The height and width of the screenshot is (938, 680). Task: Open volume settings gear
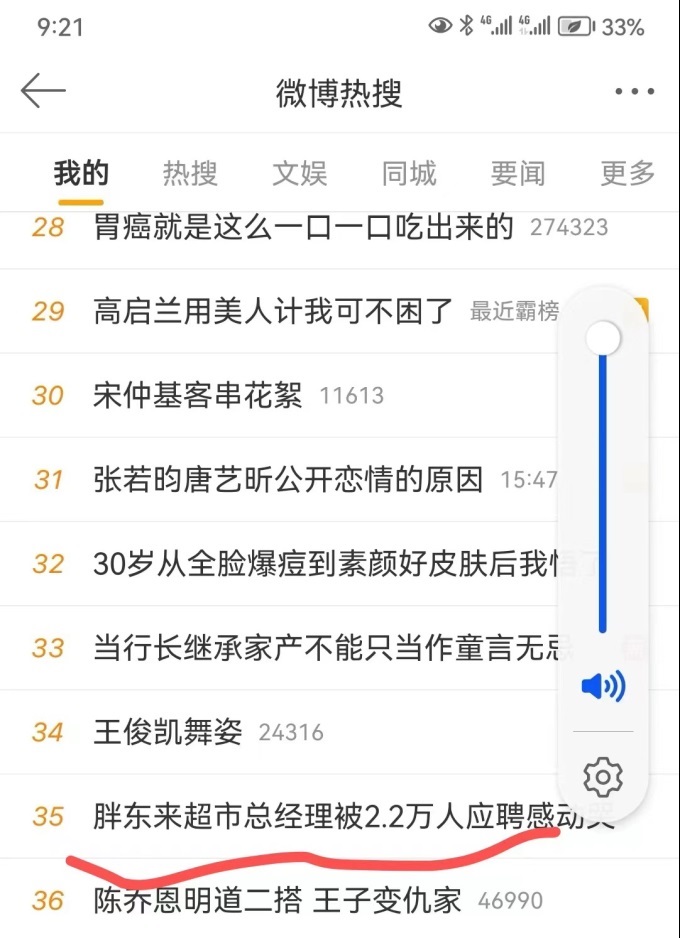[x=603, y=776]
